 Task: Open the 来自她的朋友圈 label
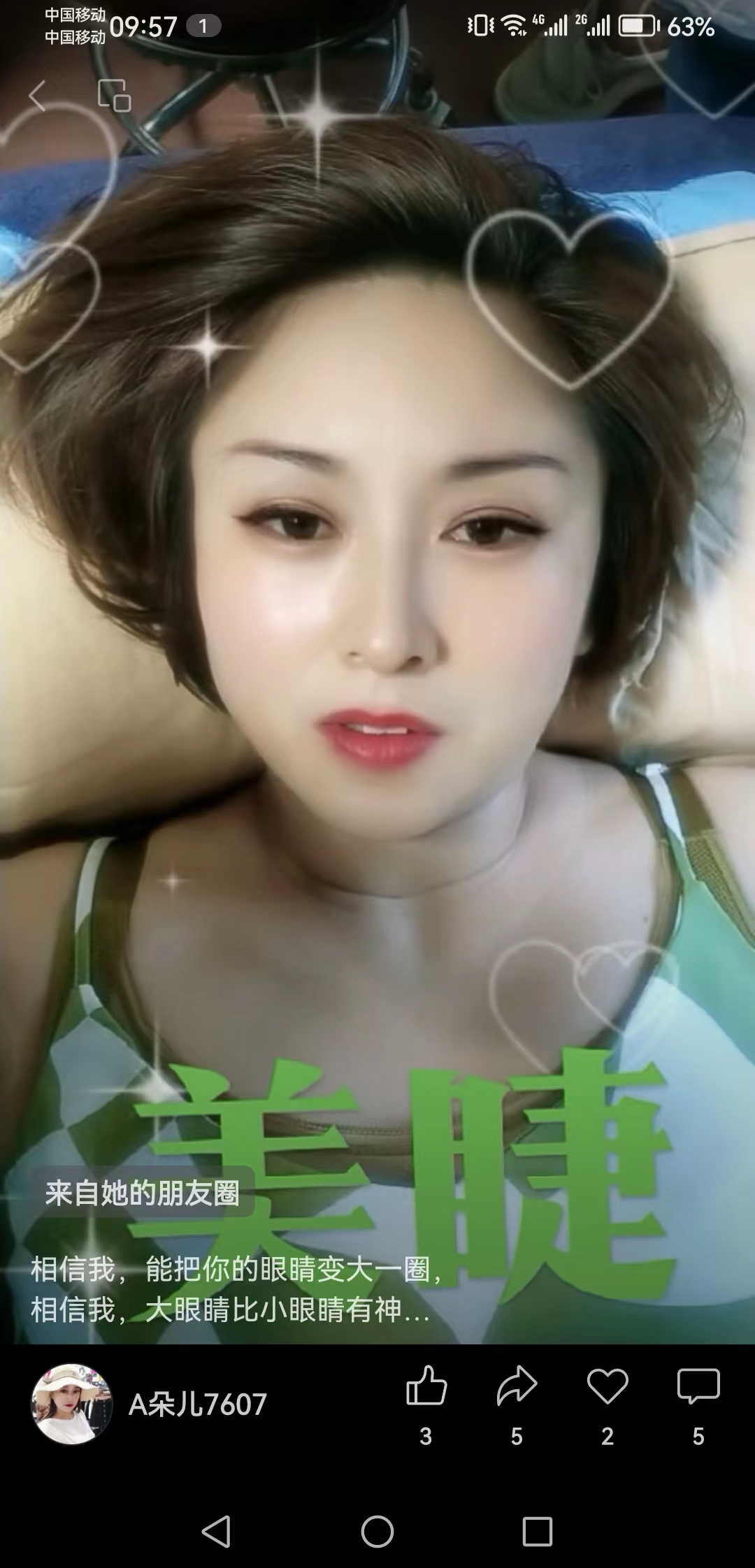coord(142,1193)
